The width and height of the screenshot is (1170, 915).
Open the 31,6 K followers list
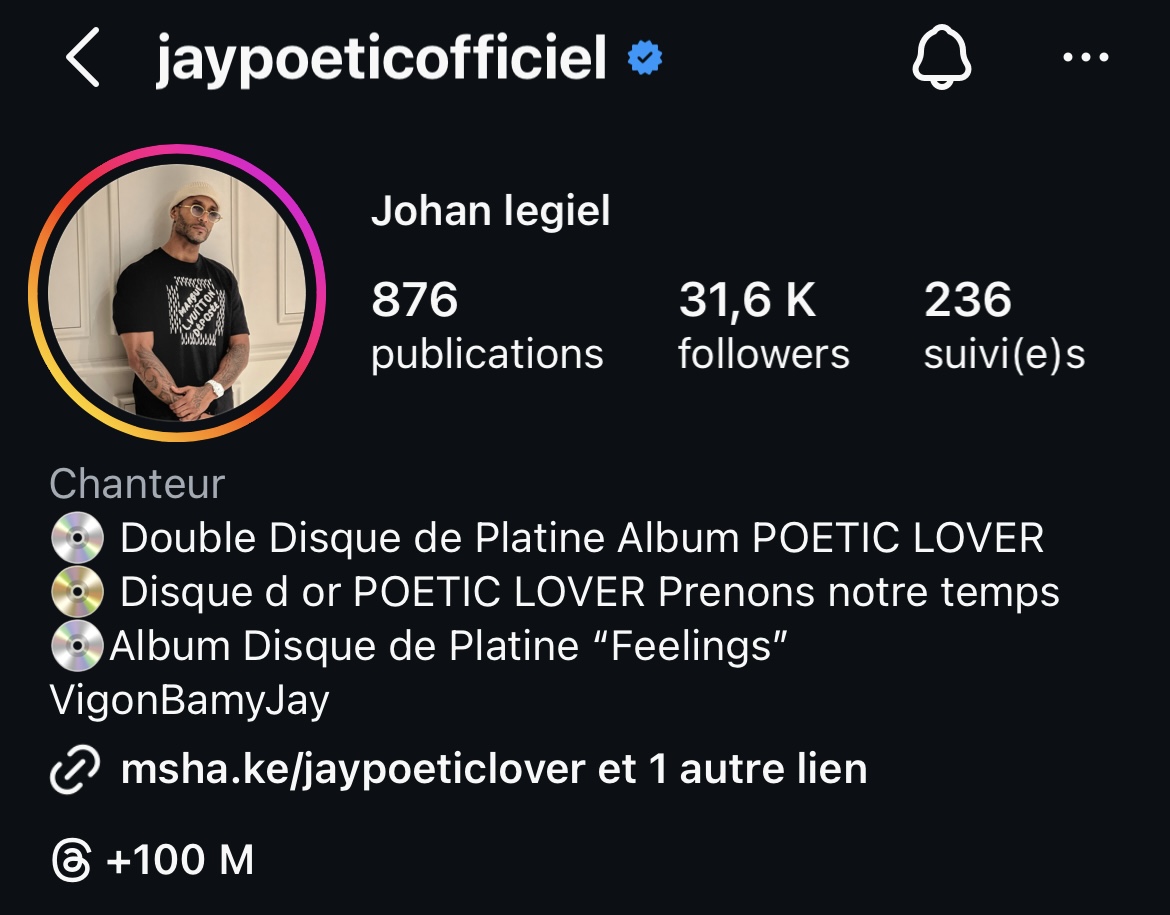[763, 326]
